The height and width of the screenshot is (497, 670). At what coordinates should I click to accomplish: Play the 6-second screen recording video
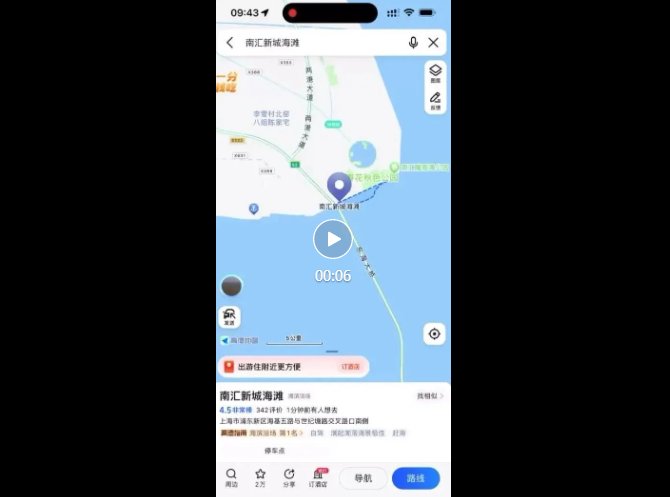point(333,239)
